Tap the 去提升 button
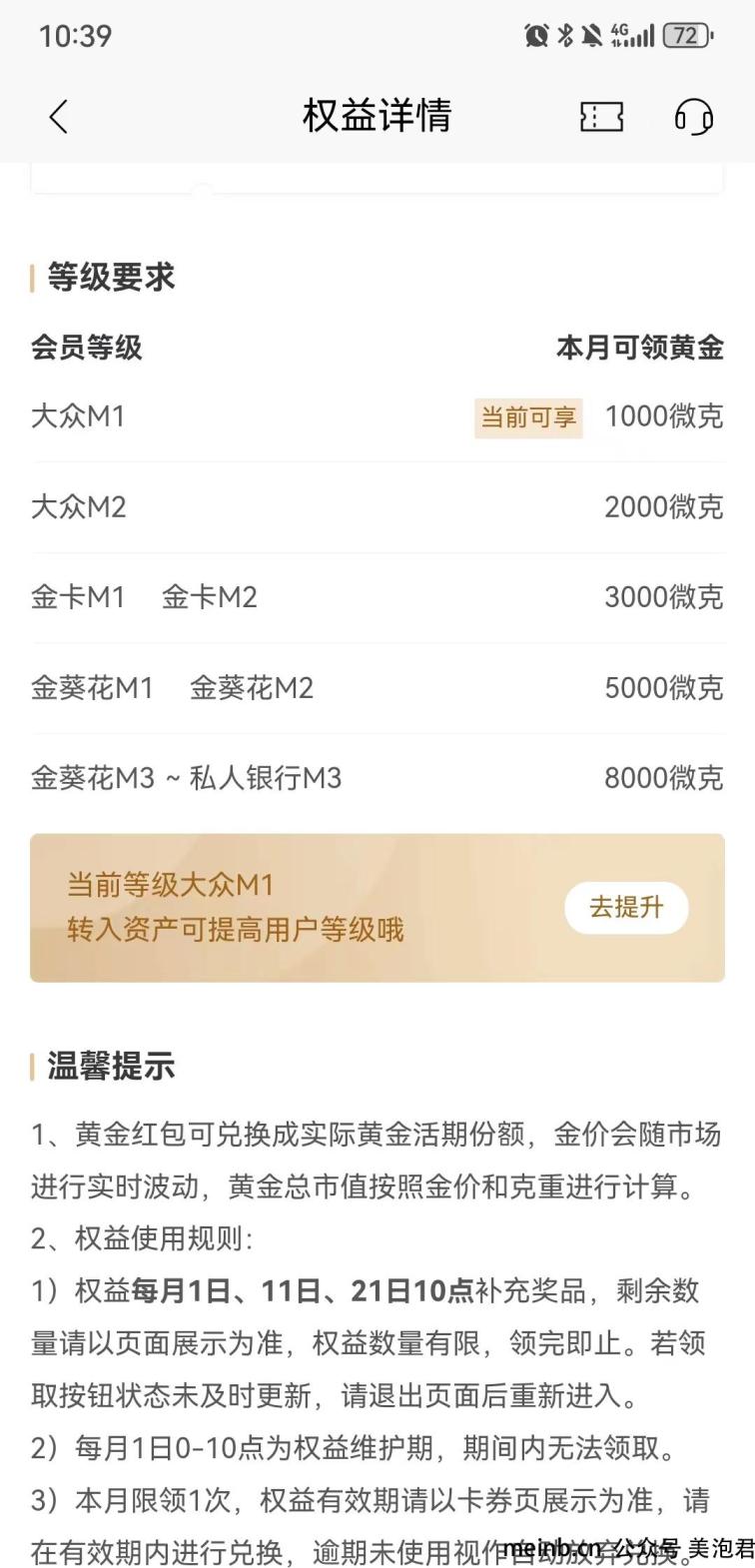The height and width of the screenshot is (1568, 755). (x=626, y=907)
